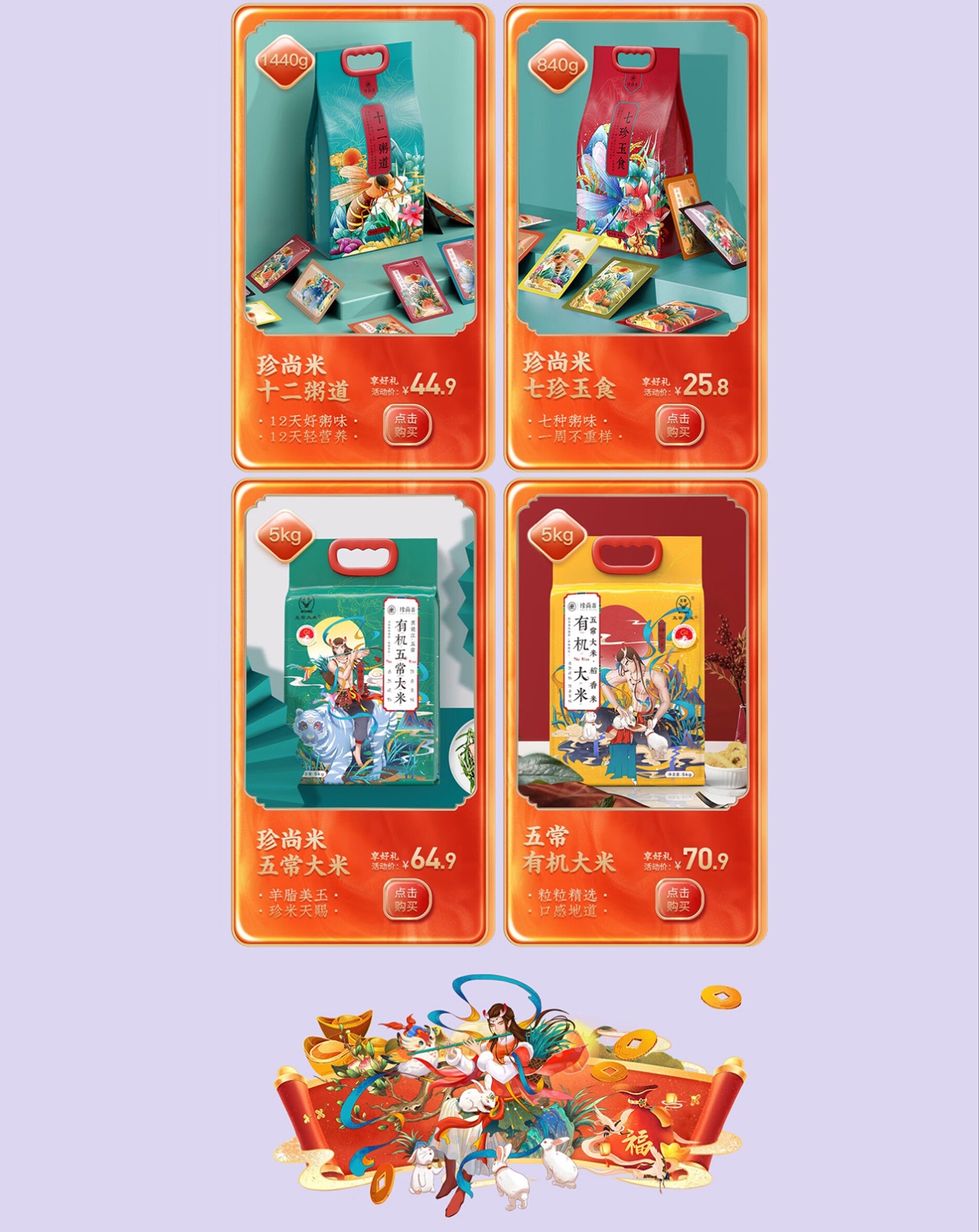Viewport: 979px width, 1232px height.
Task: Open the 1440g 十二粥道 product card
Action: pos(362,185)
